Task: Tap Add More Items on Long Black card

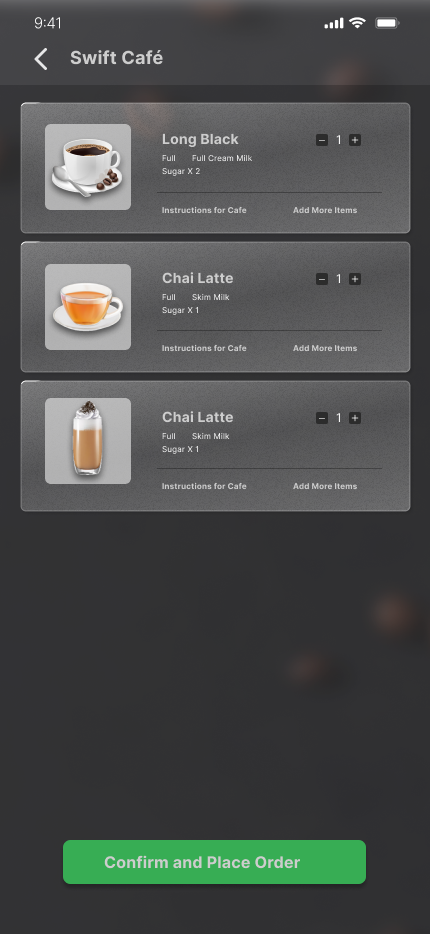Action: click(x=325, y=210)
